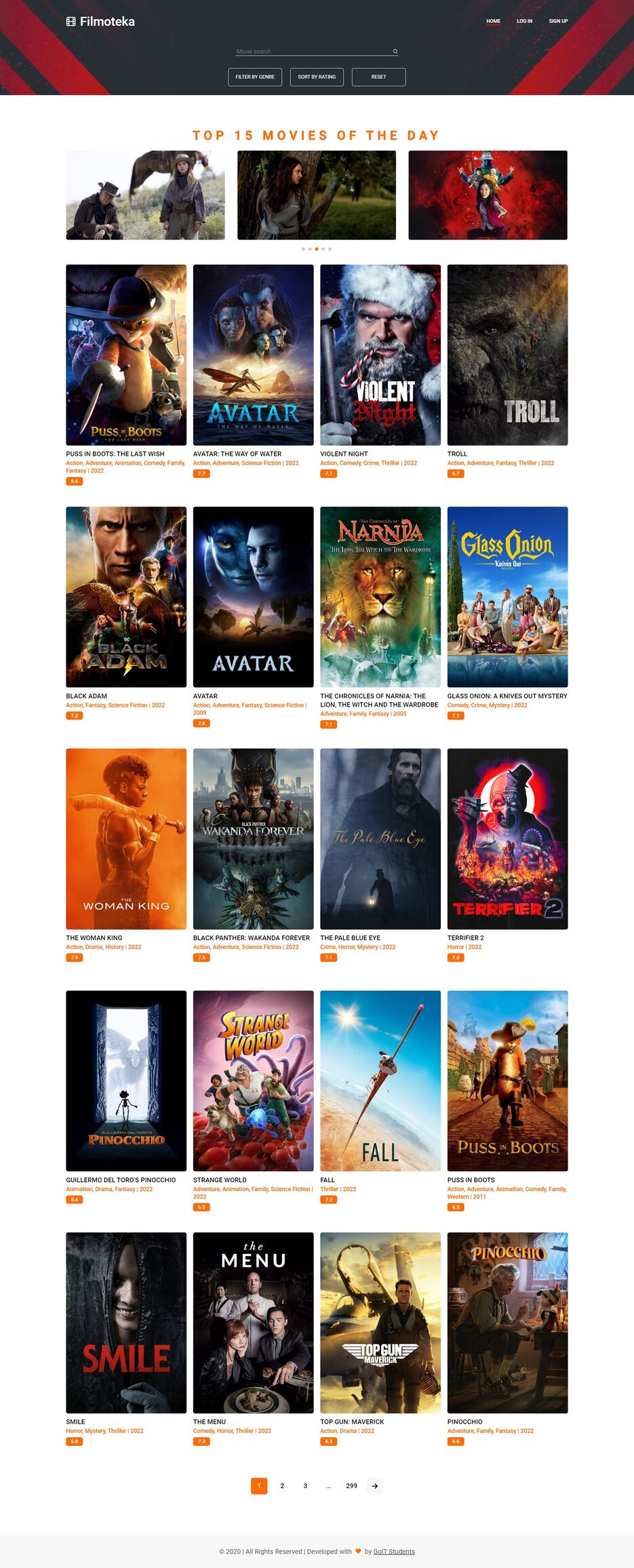Jump to last page 299
Viewport: 634px width, 1568px height.
[x=351, y=1486]
